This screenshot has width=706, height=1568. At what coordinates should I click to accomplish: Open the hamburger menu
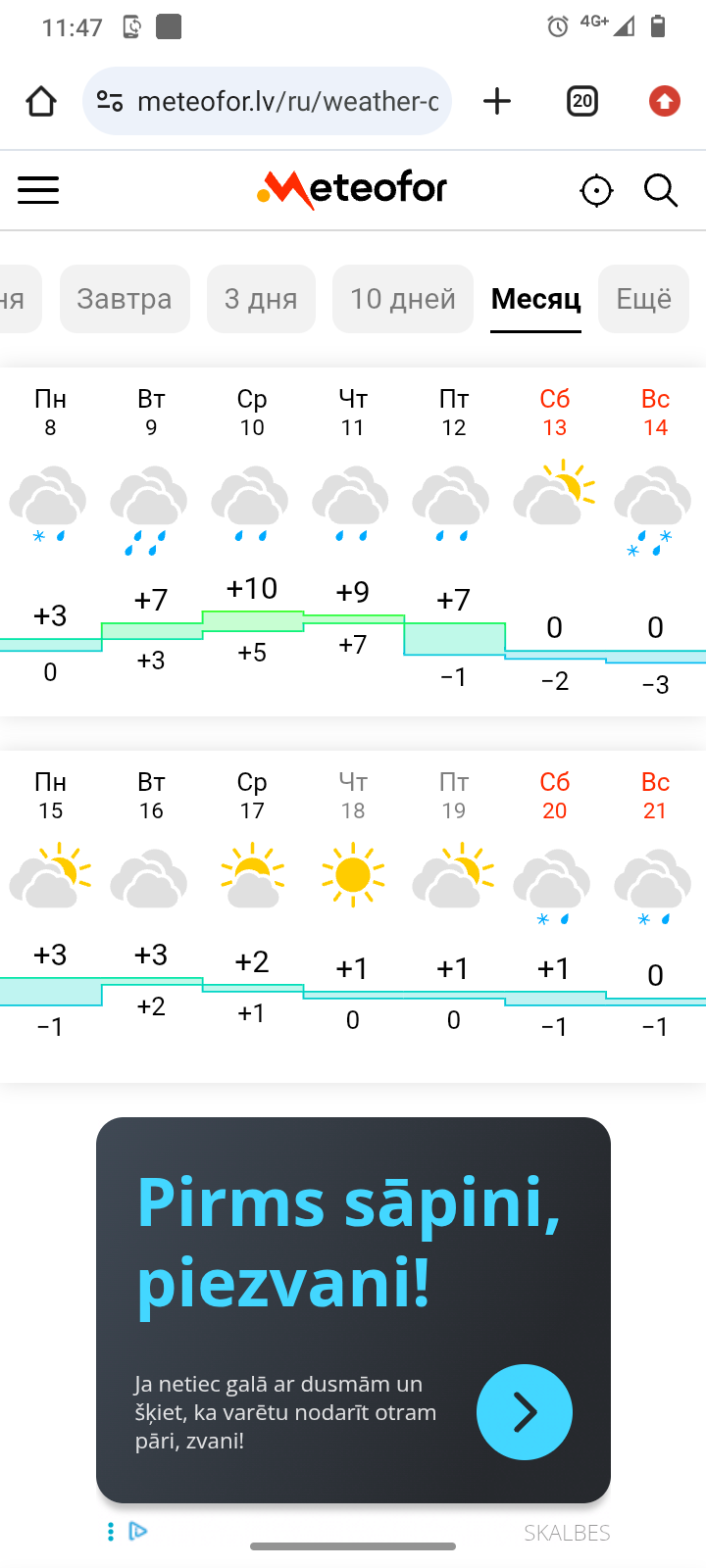38,190
